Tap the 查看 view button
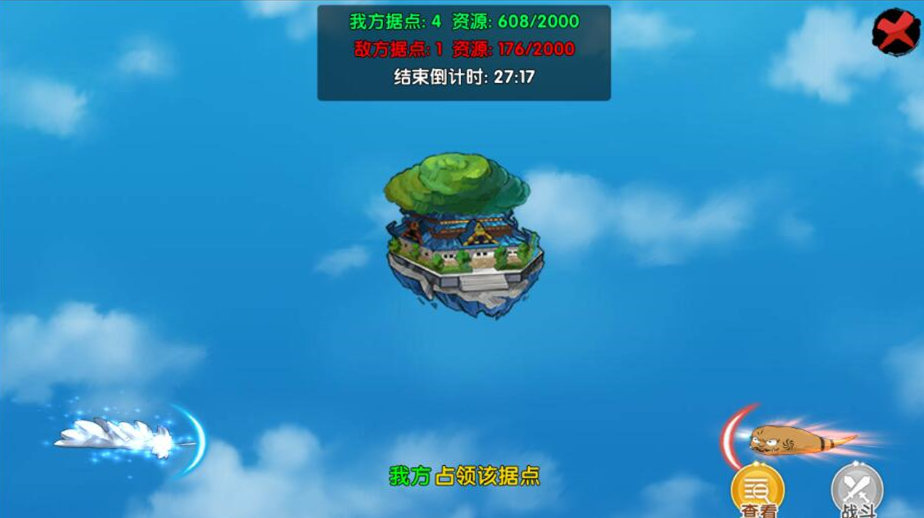The height and width of the screenshot is (518, 924). [757, 492]
